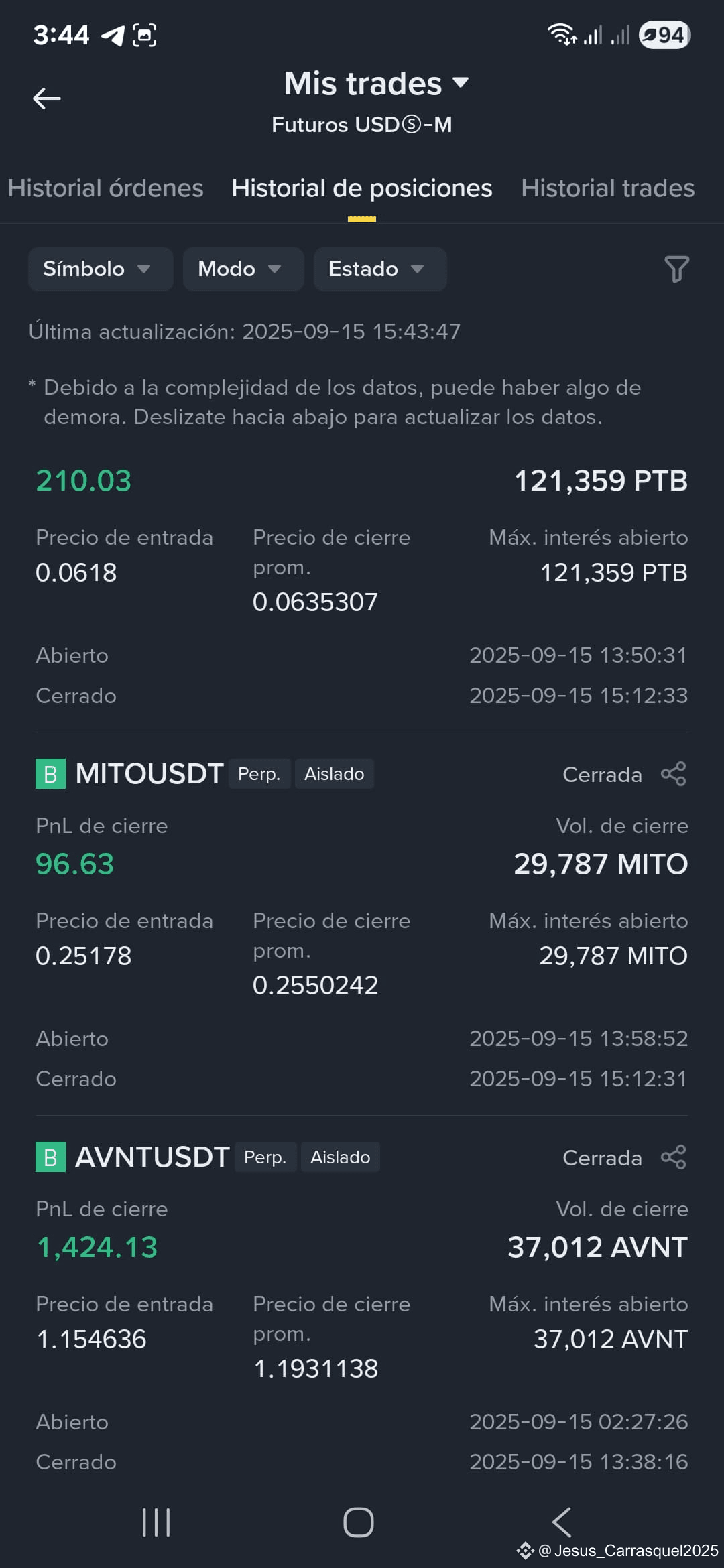Open the Modo filter dropdown
Image resolution: width=724 pixels, height=1568 pixels.
[243, 269]
